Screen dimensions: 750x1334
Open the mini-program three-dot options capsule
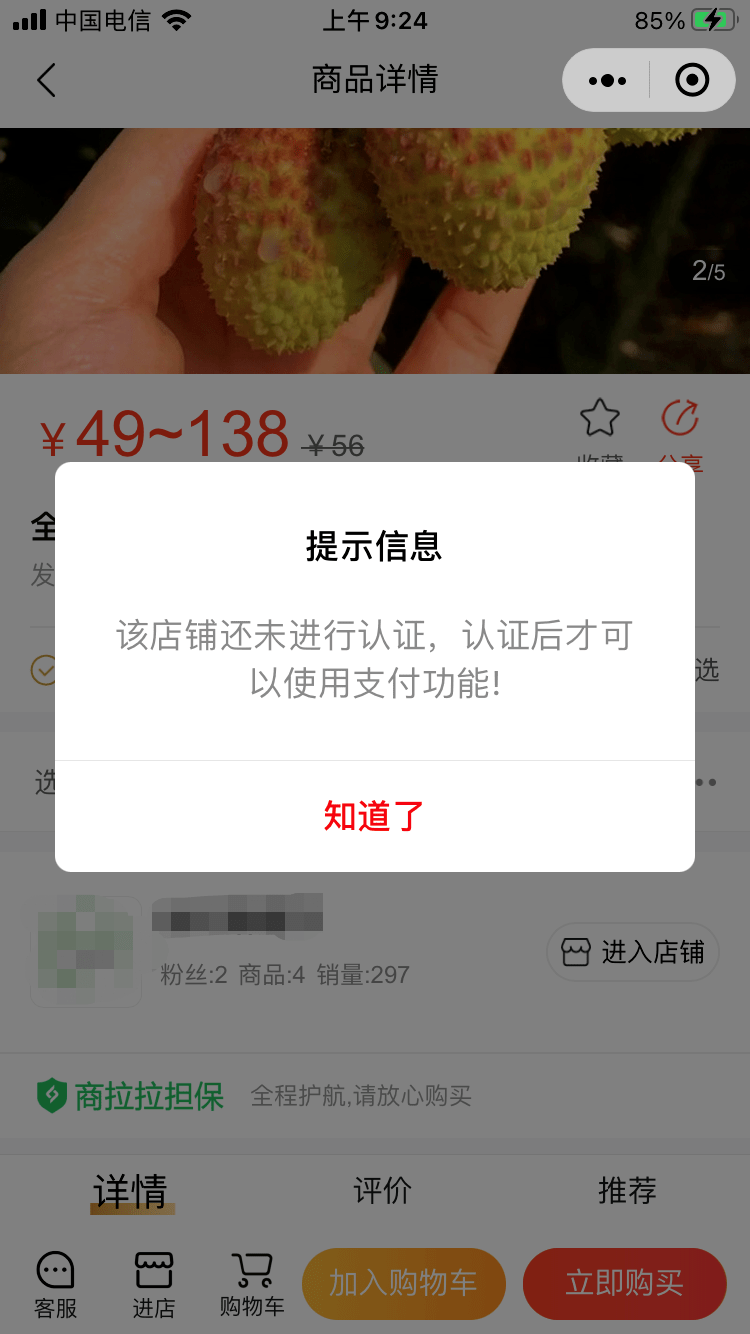[606, 79]
